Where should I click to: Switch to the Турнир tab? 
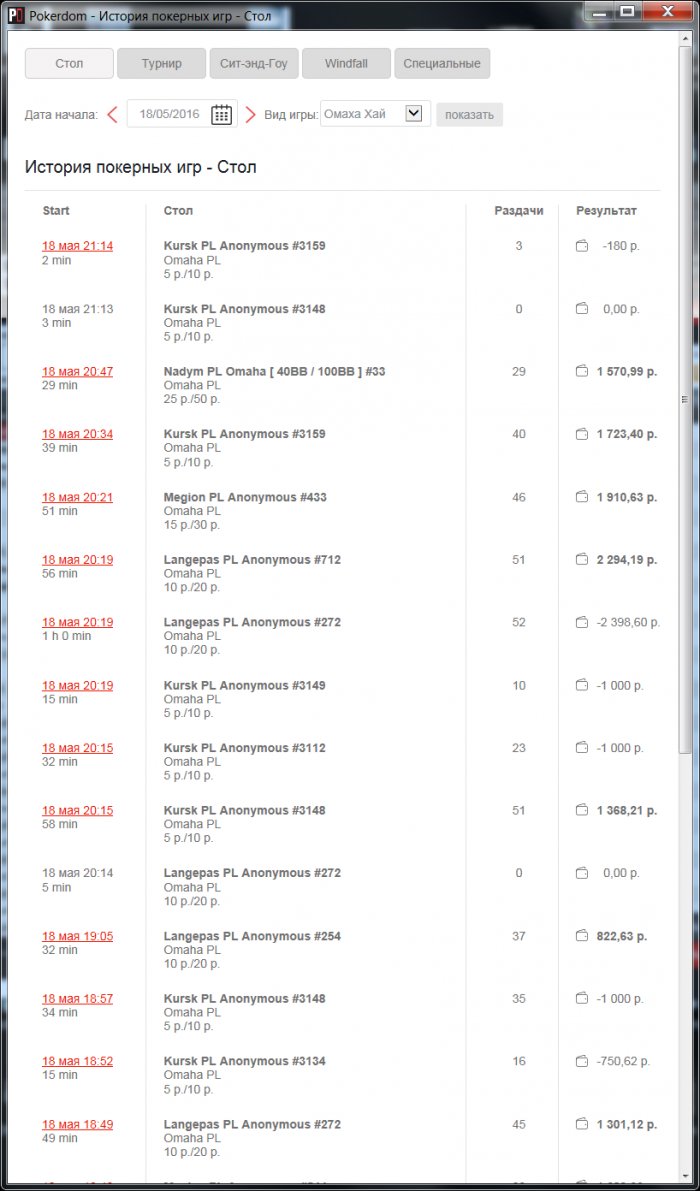point(161,63)
